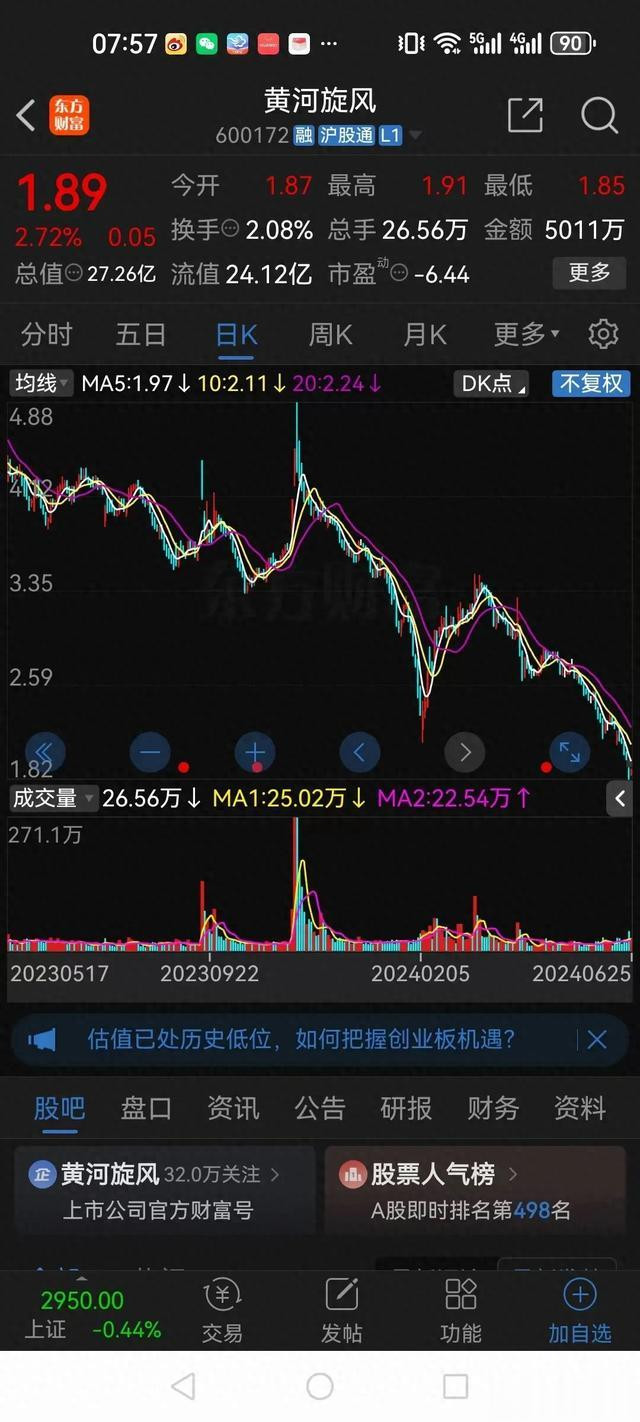Viewport: 640px width, 1422px height.
Task: Open the search magnifier icon
Action: coord(599,116)
